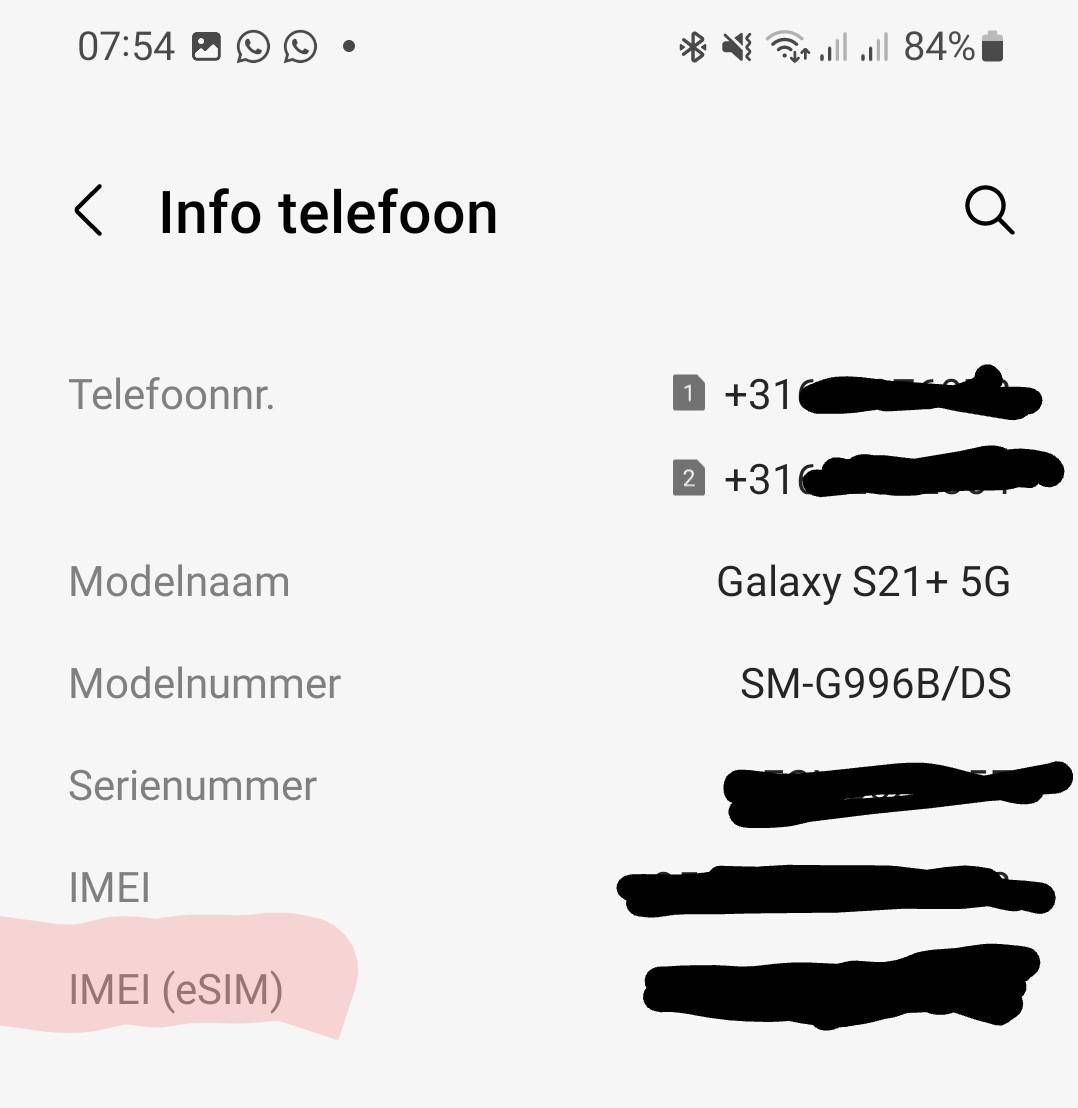Click the gallery notification icon in status bar
The height and width of the screenshot is (1108, 1078).
click(x=205, y=46)
